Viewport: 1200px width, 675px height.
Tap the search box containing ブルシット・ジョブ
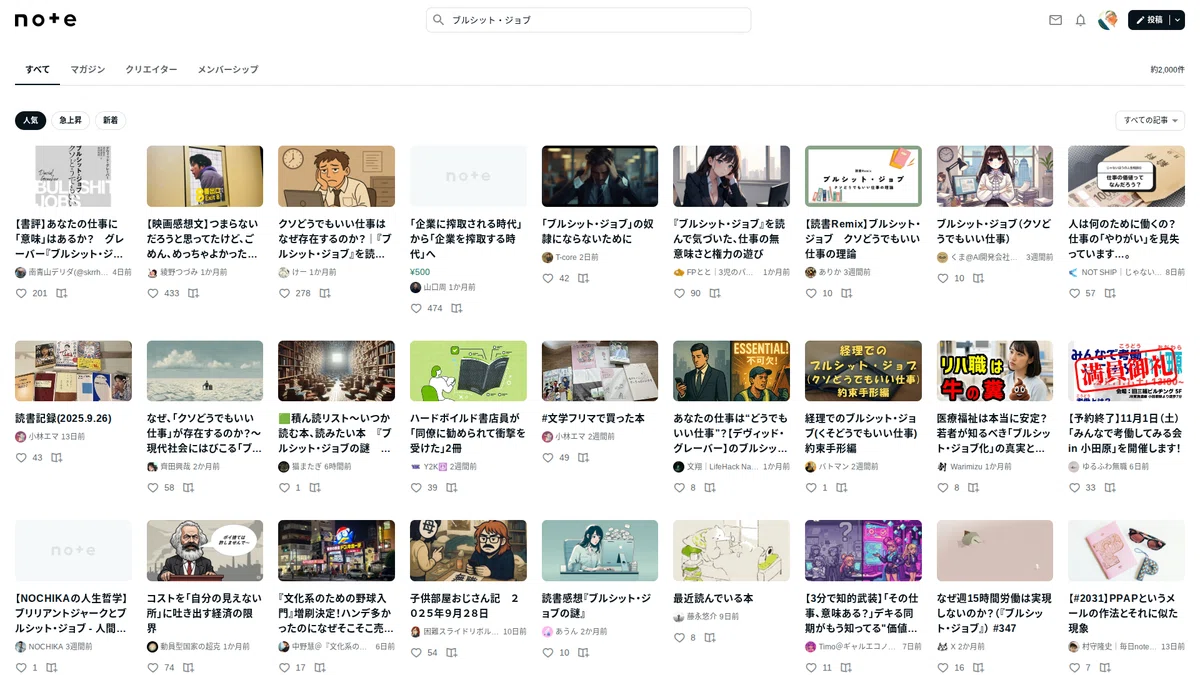point(588,20)
